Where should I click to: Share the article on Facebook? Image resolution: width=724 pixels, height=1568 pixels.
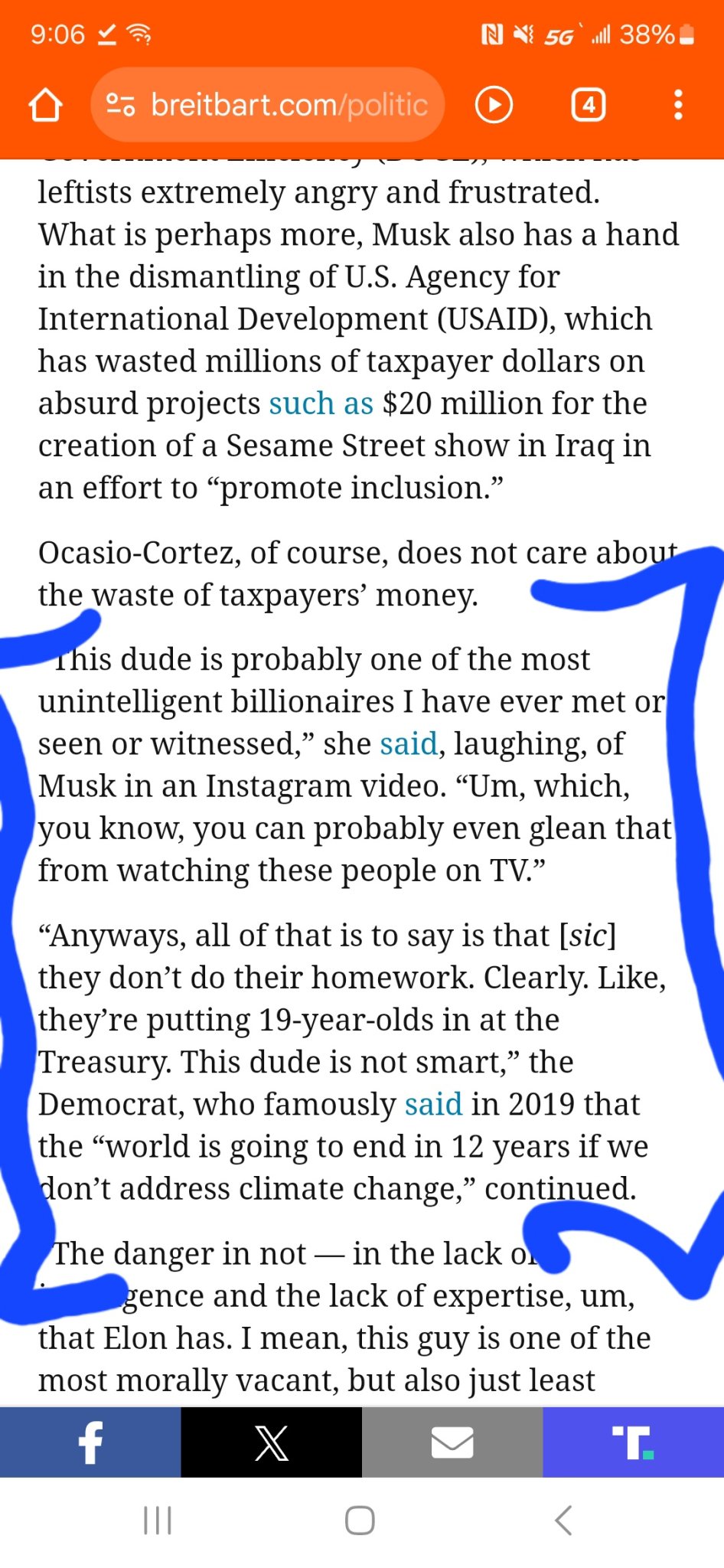click(x=90, y=1442)
